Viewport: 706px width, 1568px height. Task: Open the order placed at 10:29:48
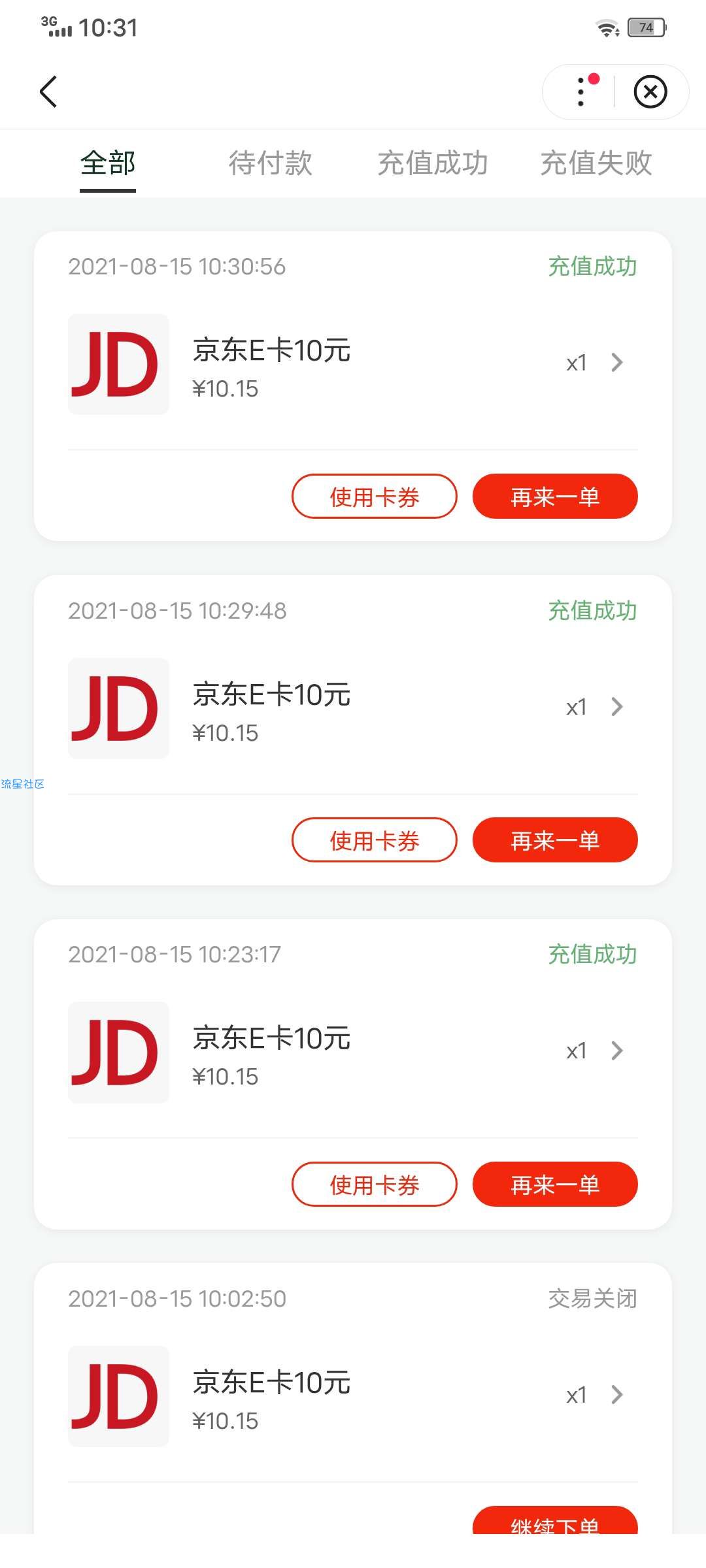point(353,708)
